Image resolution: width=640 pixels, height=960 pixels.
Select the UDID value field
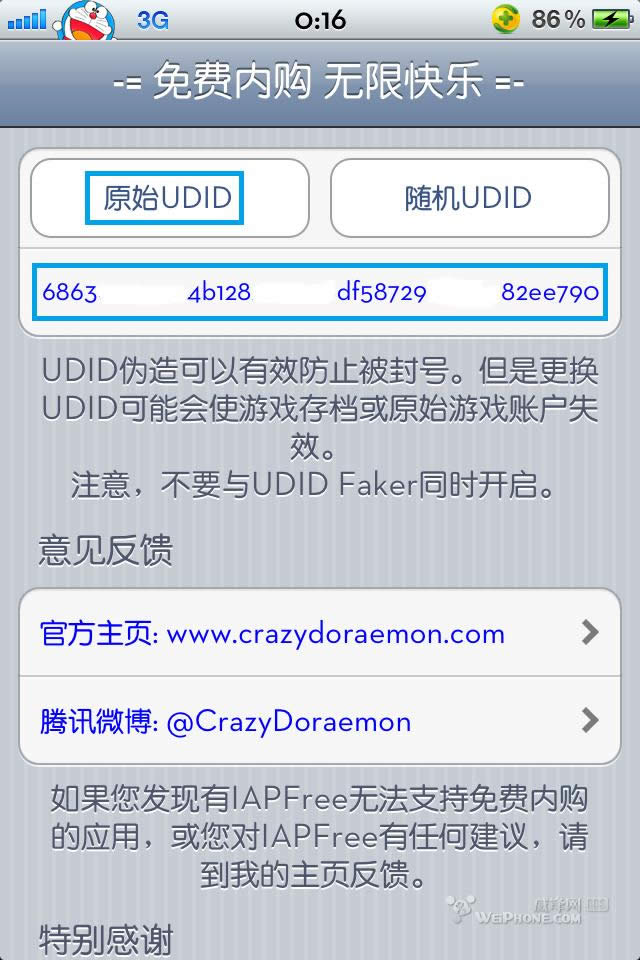pos(320,292)
